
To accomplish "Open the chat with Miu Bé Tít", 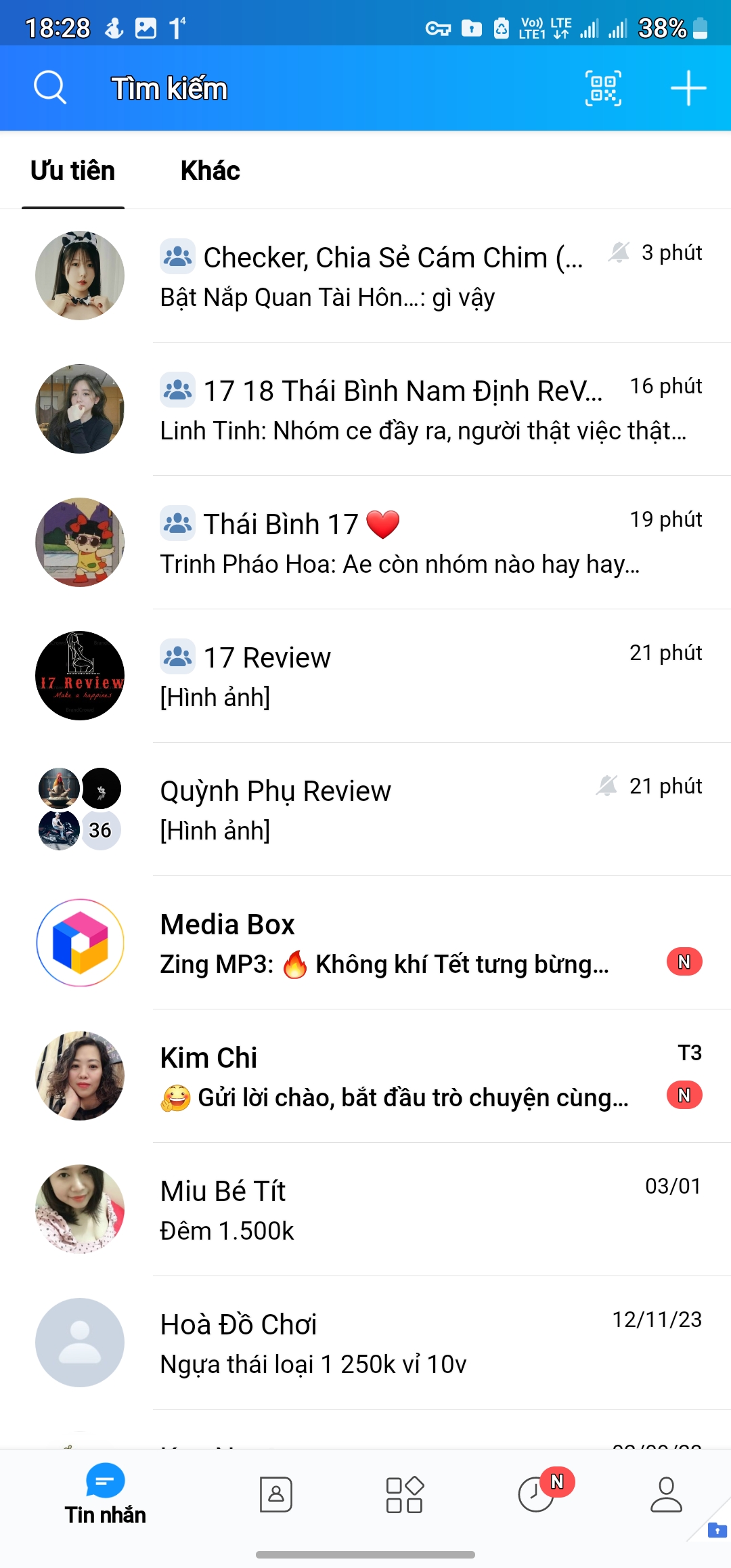I will [393, 1209].
